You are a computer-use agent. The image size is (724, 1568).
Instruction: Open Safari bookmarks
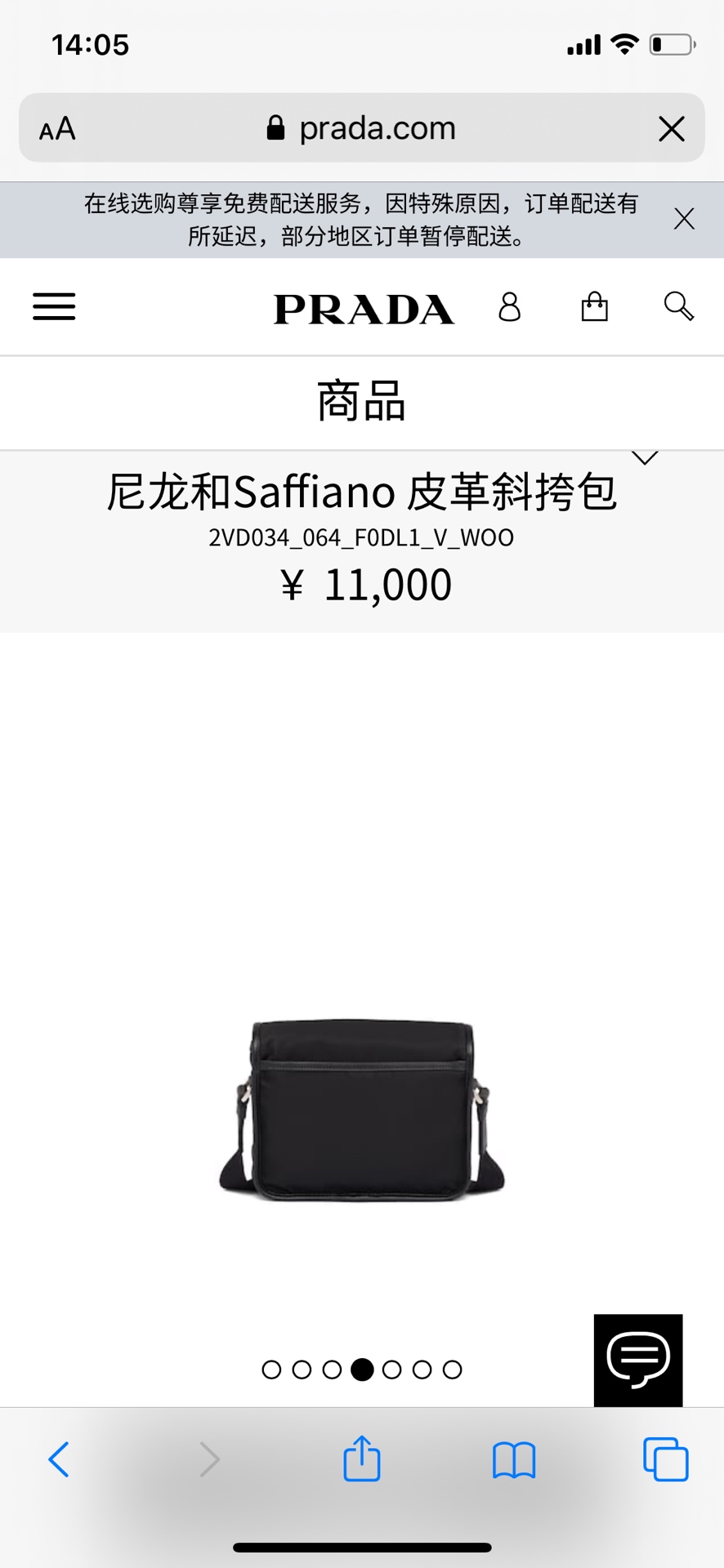tap(514, 1459)
